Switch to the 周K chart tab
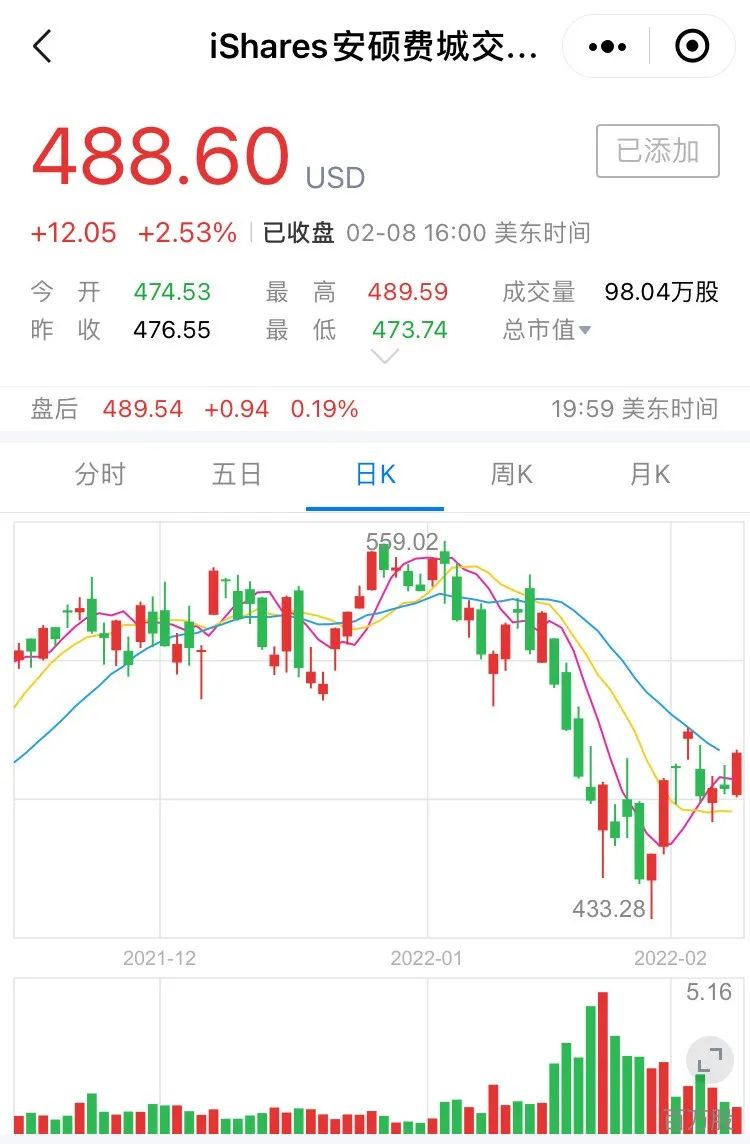Image resolution: width=750 pixels, height=1144 pixels. tap(511, 474)
